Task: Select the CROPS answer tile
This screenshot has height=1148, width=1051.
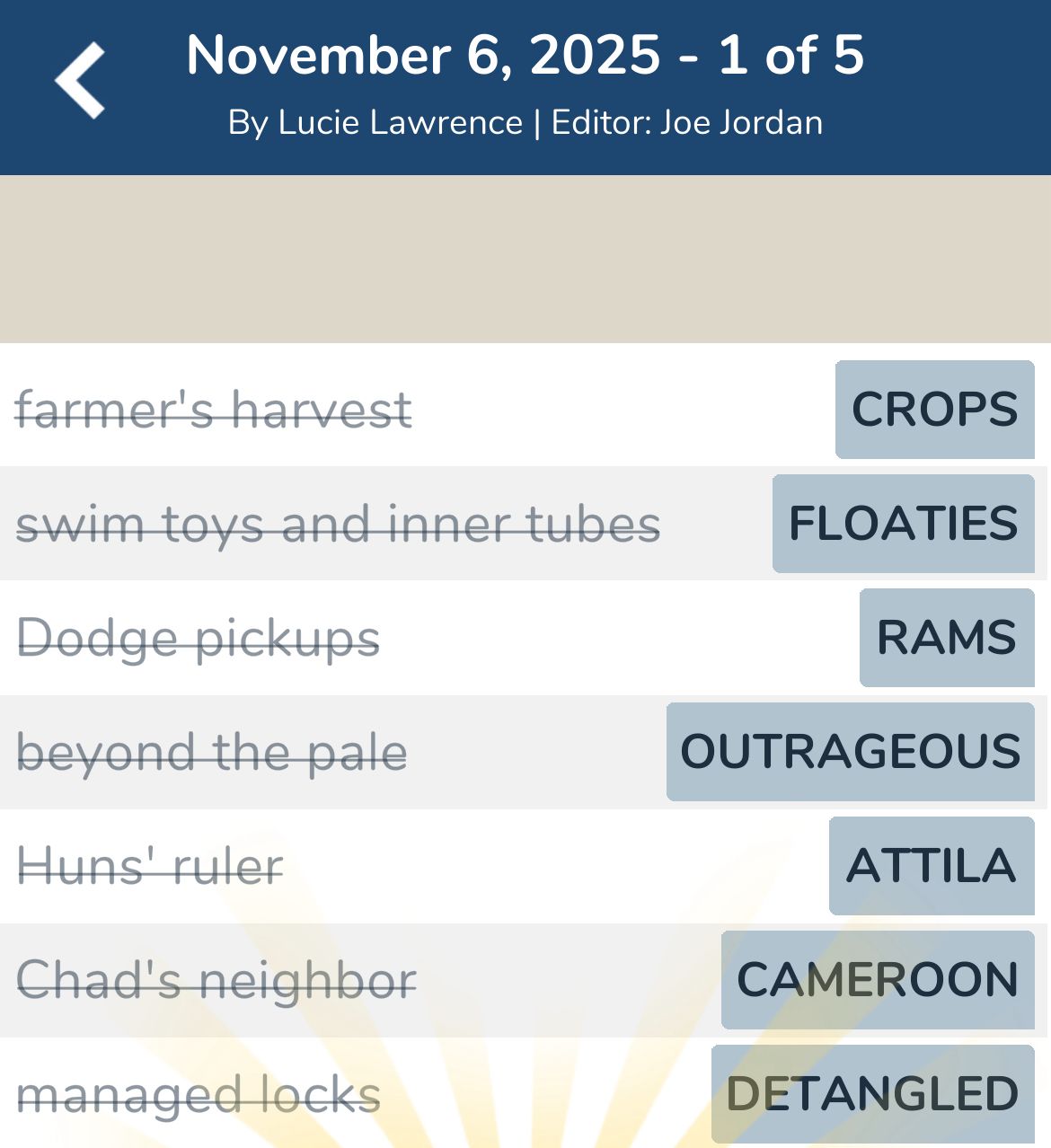Action: pyautogui.click(x=934, y=410)
